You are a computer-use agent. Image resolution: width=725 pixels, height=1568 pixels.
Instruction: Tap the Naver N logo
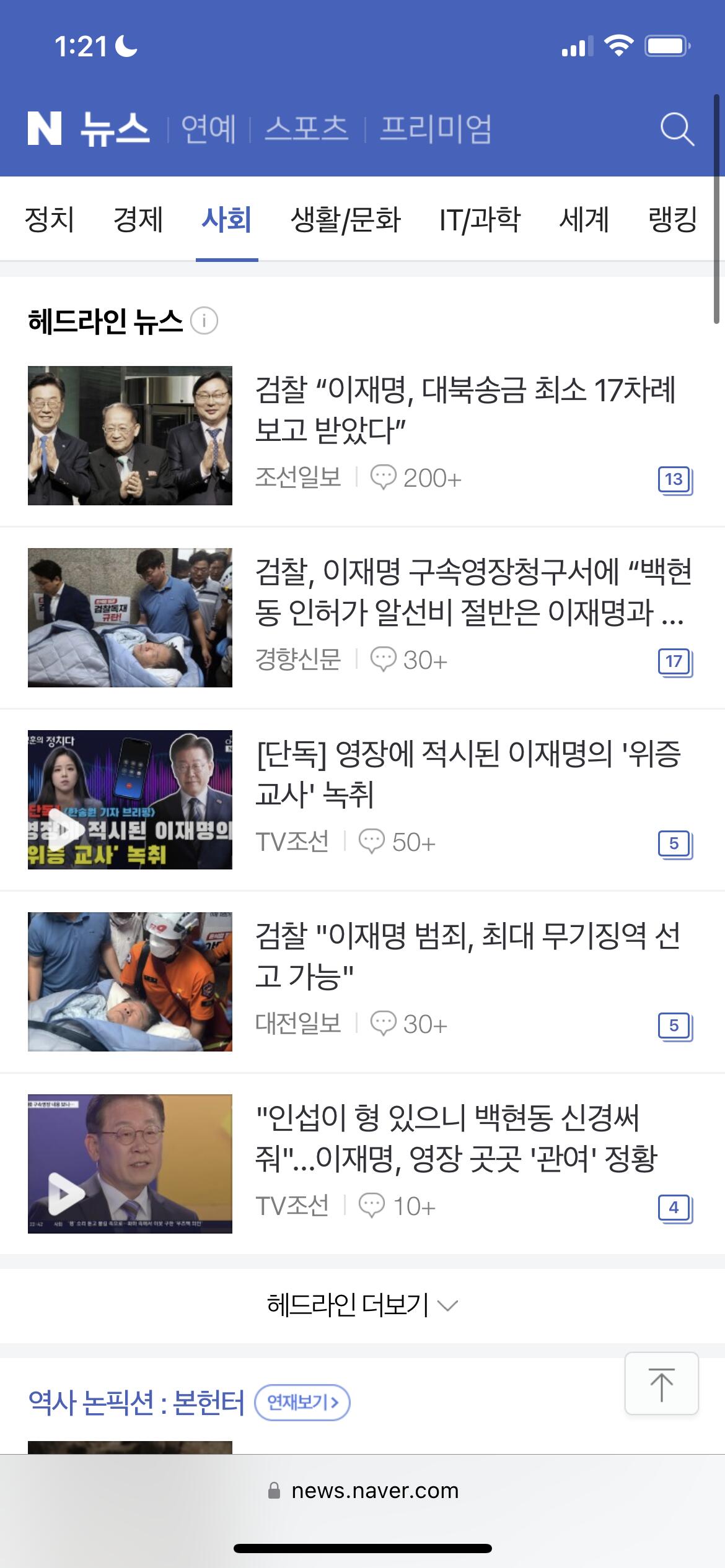[45, 129]
